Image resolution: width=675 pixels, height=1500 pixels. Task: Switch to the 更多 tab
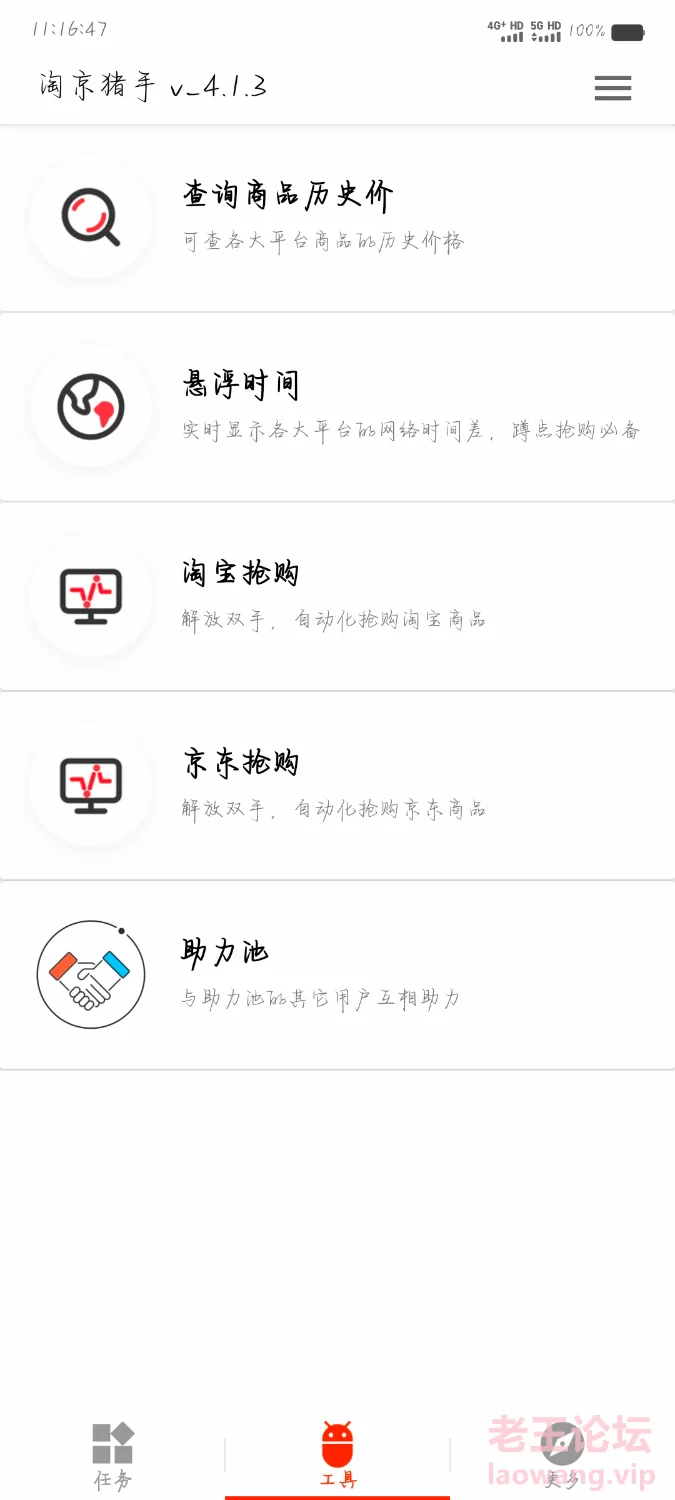click(x=562, y=1455)
